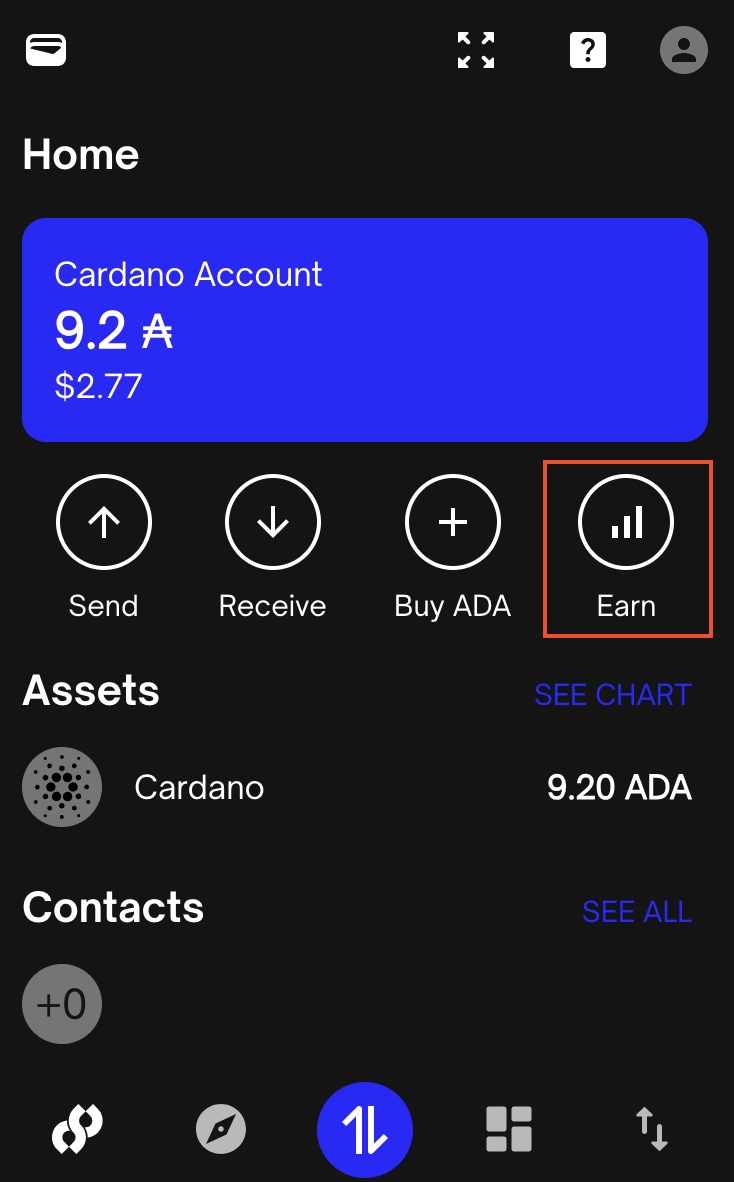Image resolution: width=734 pixels, height=1182 pixels.
Task: Tap the Send button
Action: point(104,523)
